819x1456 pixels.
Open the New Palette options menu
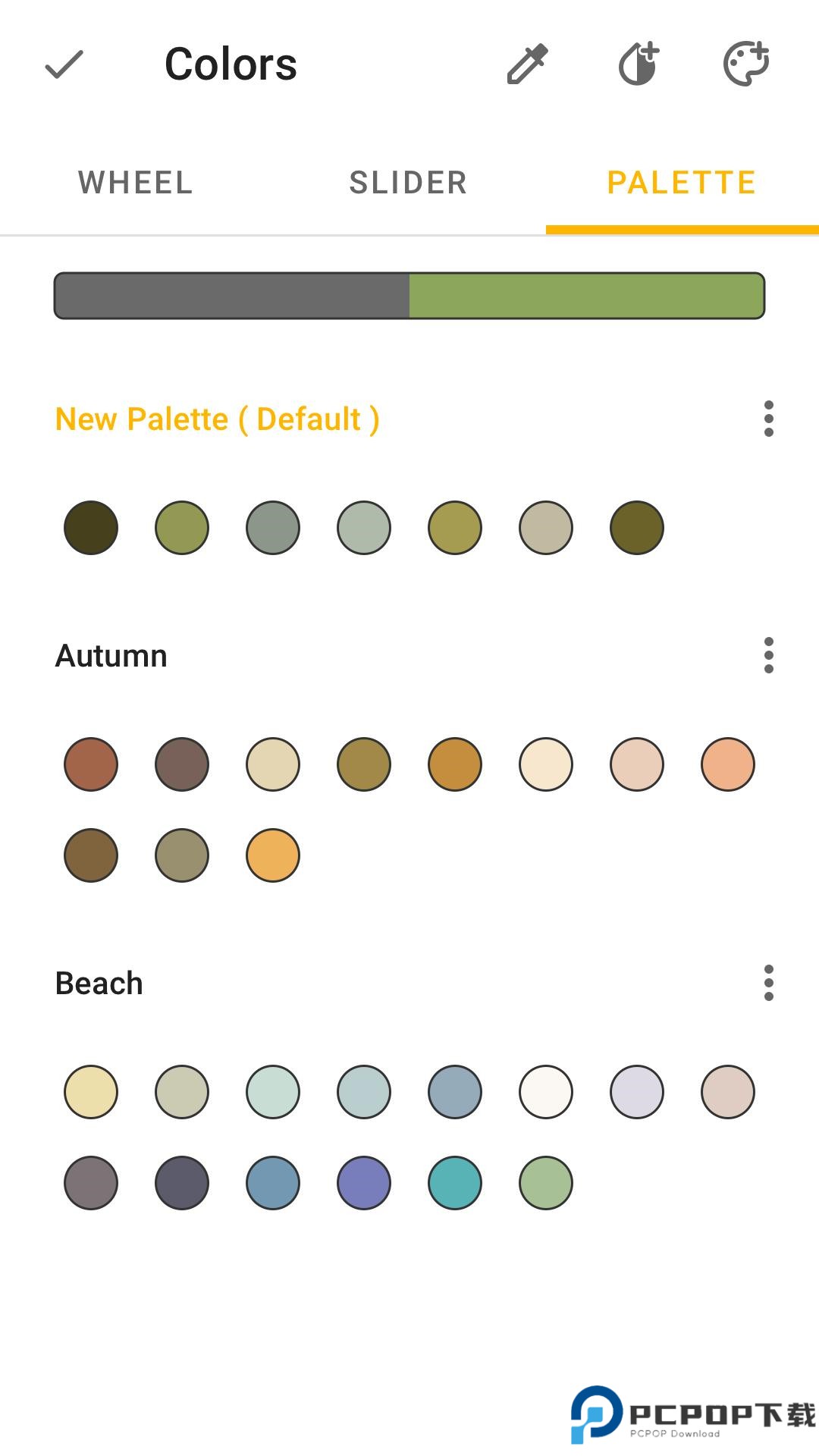pos(769,419)
